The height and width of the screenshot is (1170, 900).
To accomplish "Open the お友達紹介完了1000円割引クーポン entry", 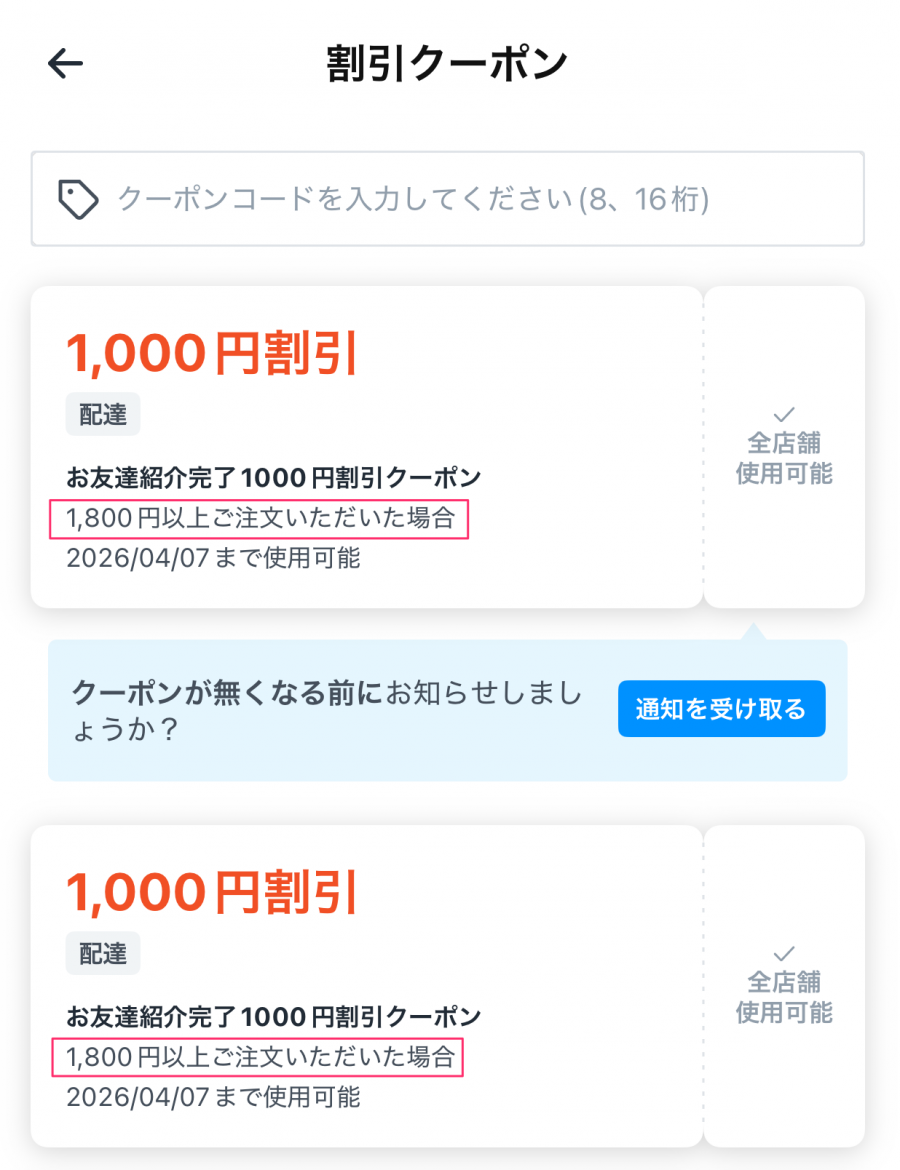I will tap(272, 478).
